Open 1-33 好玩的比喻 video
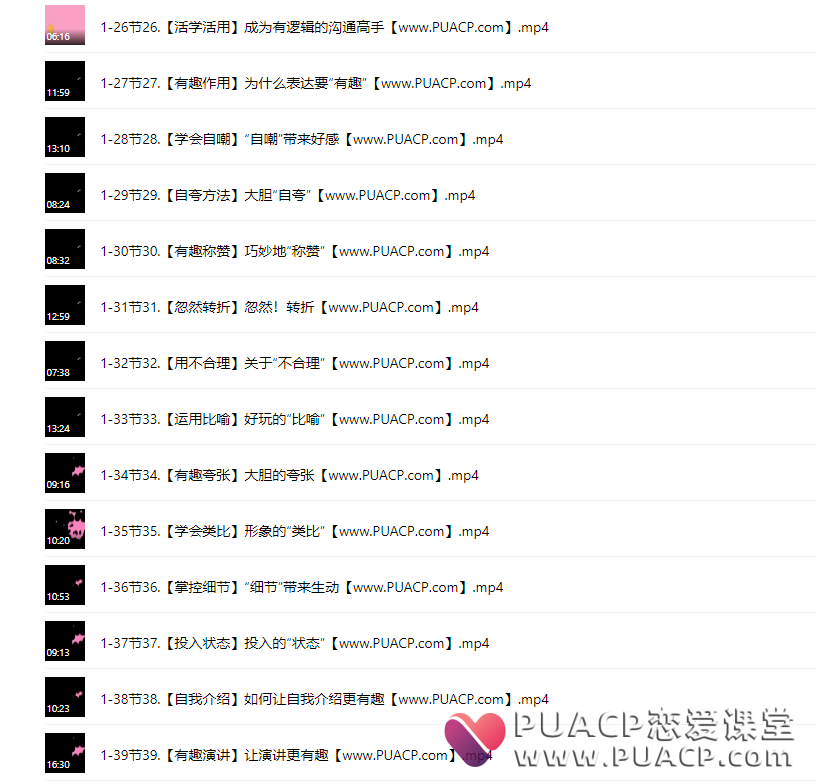 [294, 420]
